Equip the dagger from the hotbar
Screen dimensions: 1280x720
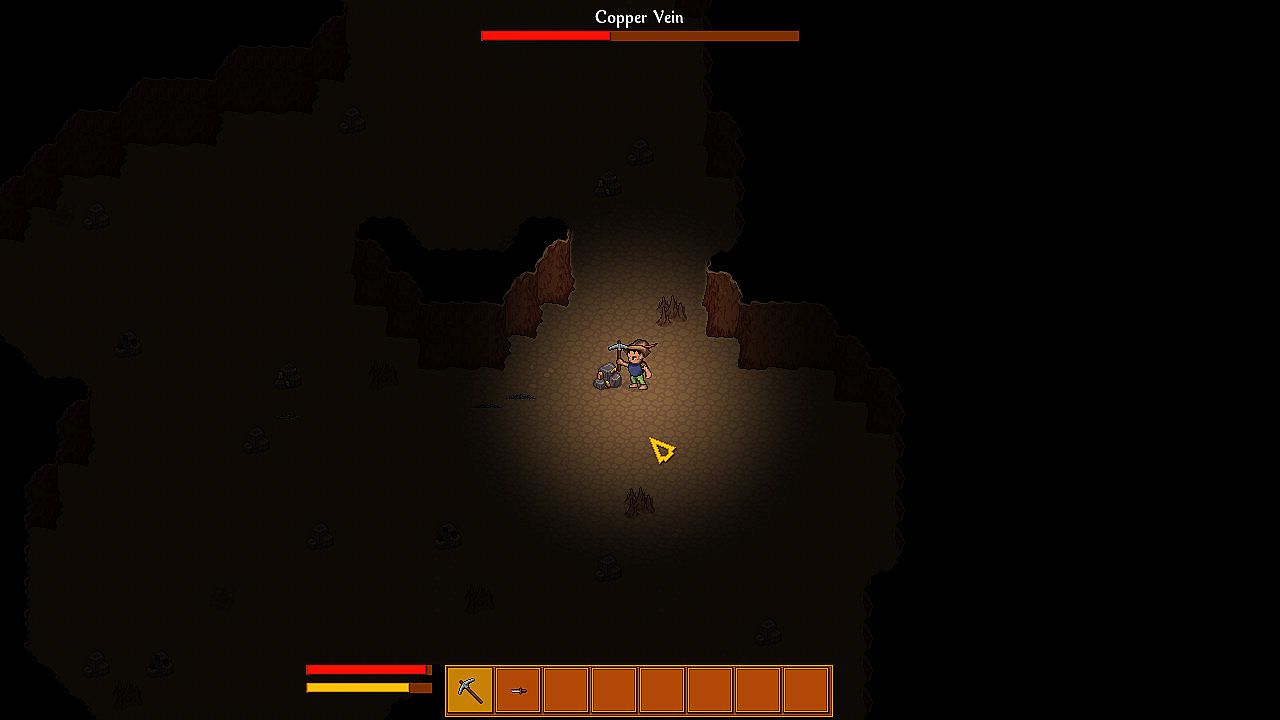518,690
